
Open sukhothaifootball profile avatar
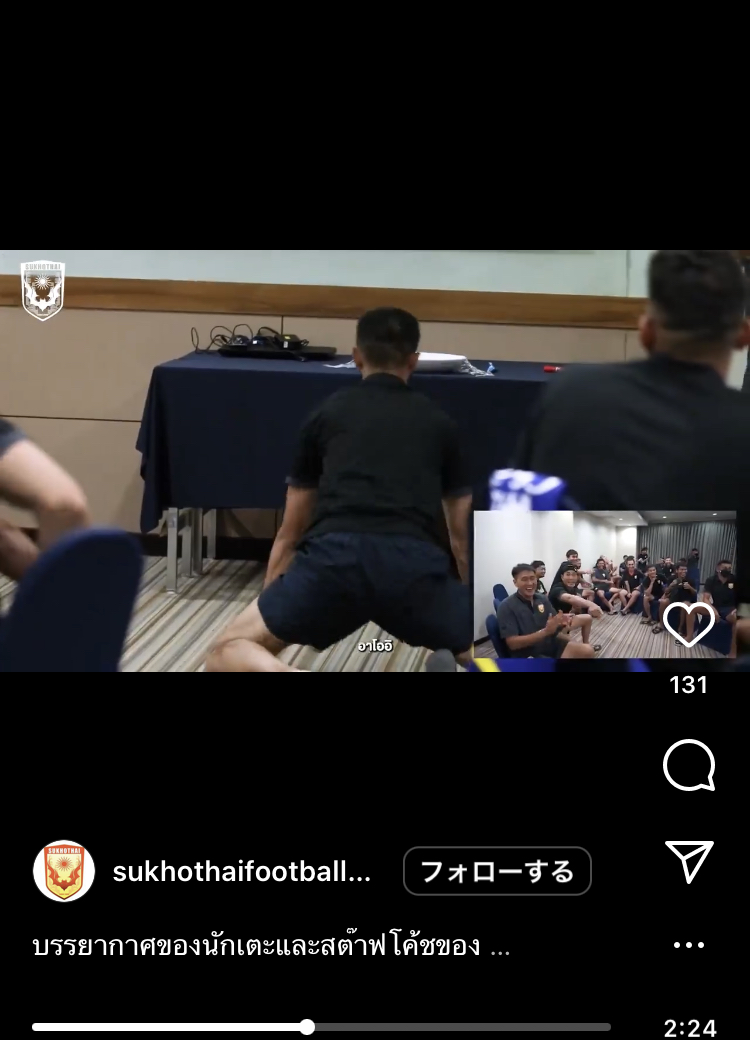point(64,871)
